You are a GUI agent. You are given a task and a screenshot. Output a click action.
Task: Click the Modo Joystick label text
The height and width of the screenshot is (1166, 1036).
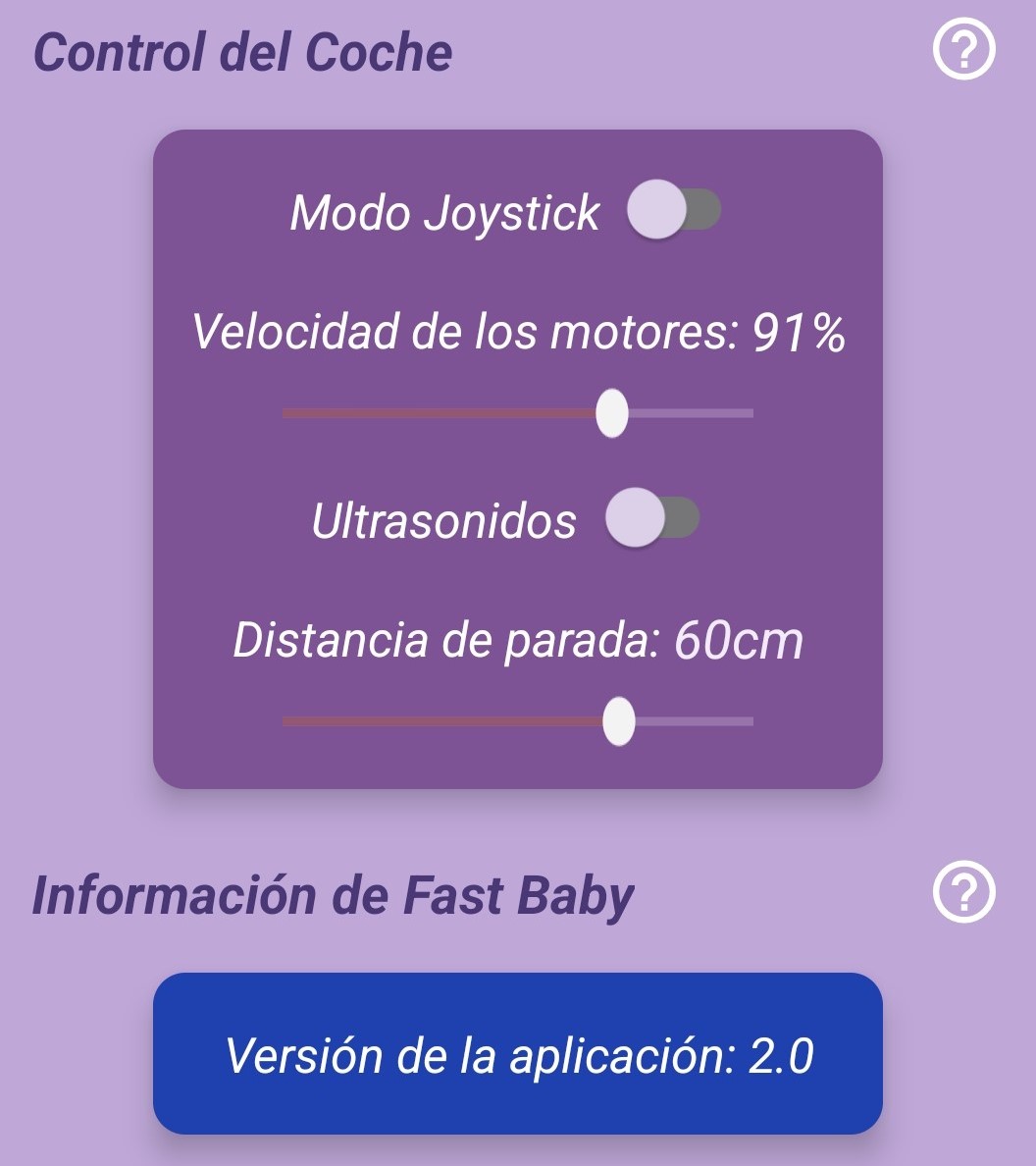[443, 211]
